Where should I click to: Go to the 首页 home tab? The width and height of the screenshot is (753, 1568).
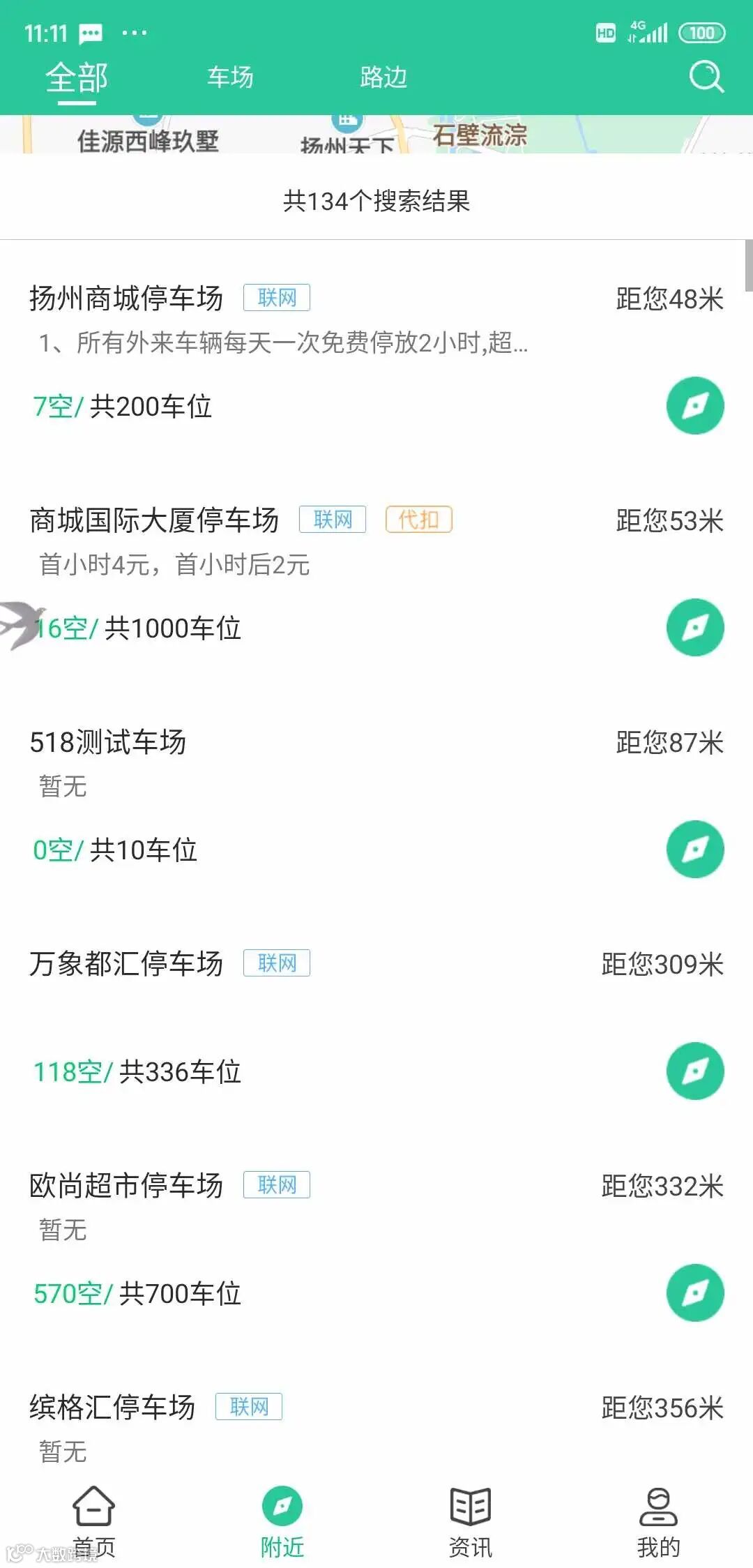tap(94, 1521)
